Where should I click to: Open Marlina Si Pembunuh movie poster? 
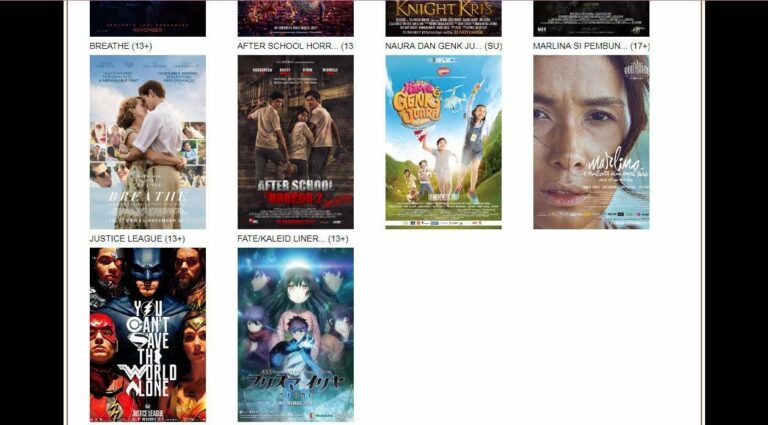pyautogui.click(x=591, y=142)
